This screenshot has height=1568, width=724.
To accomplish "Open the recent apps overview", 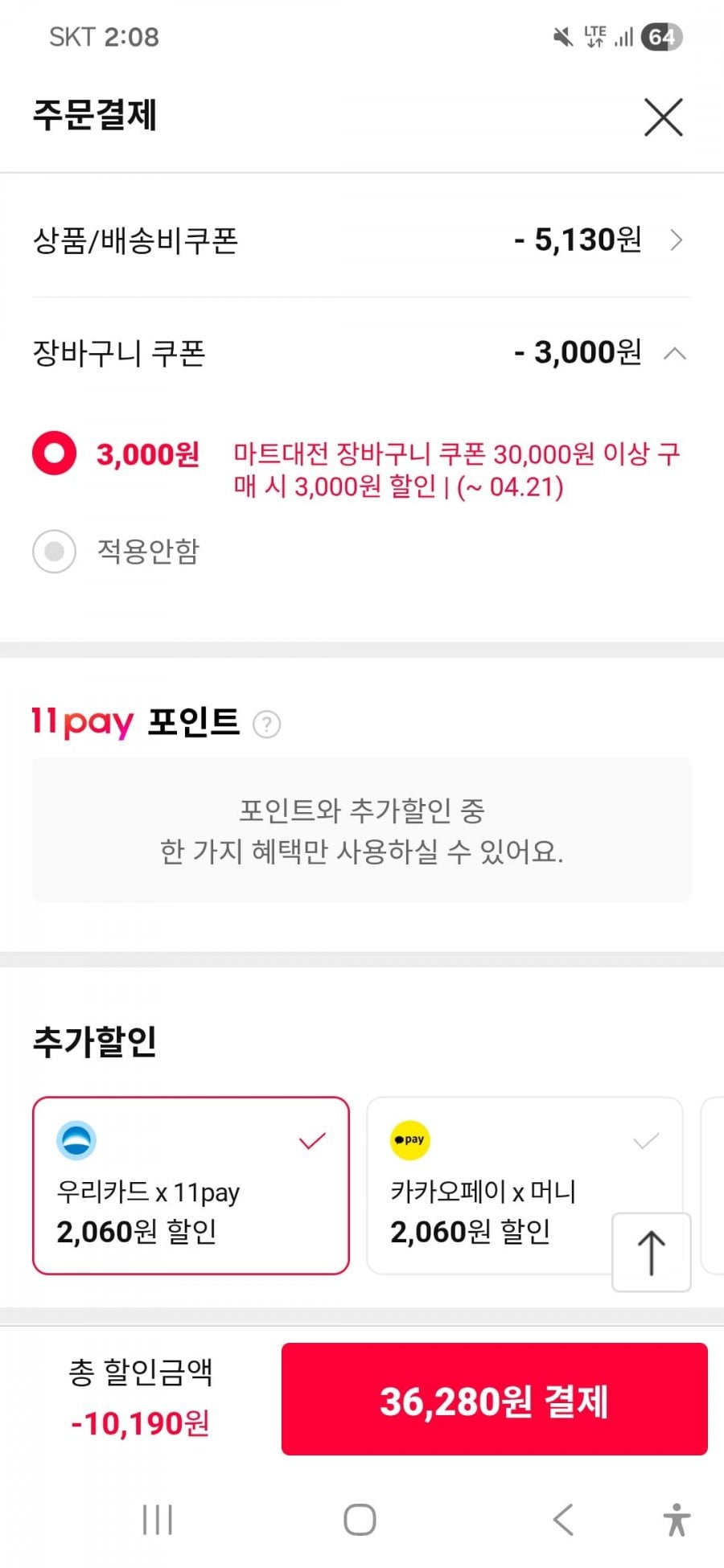I will (x=158, y=1520).
